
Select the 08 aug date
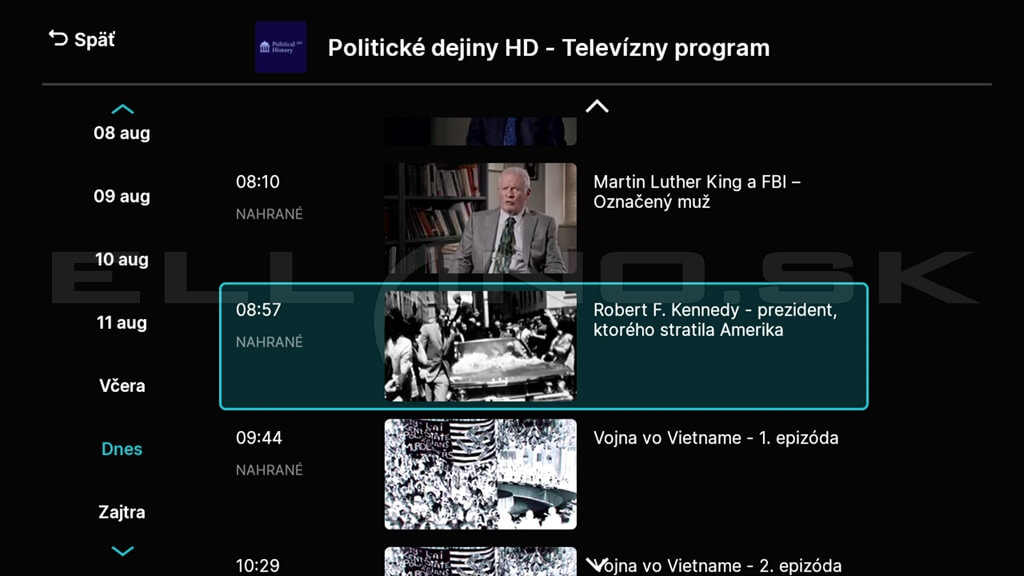pos(122,133)
